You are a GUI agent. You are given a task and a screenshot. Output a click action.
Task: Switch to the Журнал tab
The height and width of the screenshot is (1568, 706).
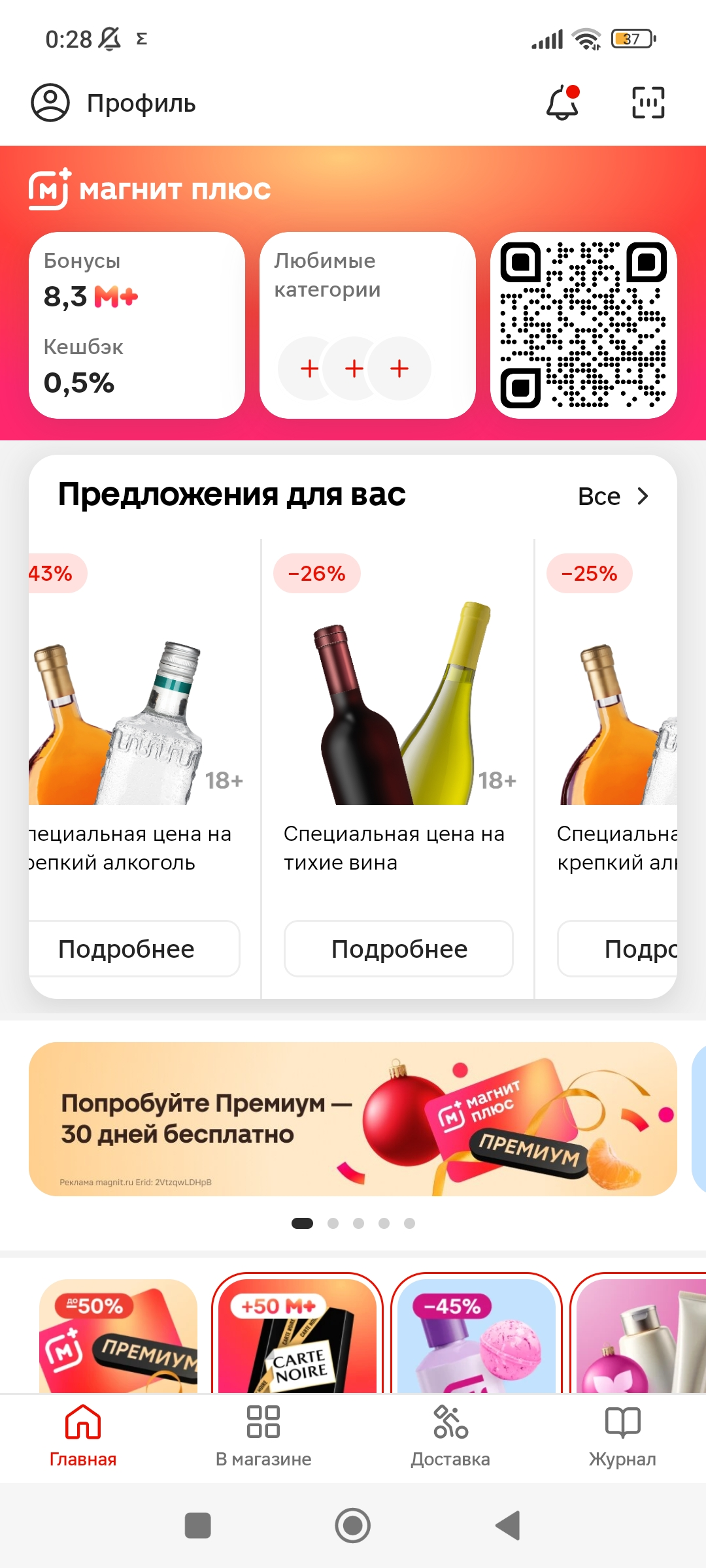(622, 1436)
